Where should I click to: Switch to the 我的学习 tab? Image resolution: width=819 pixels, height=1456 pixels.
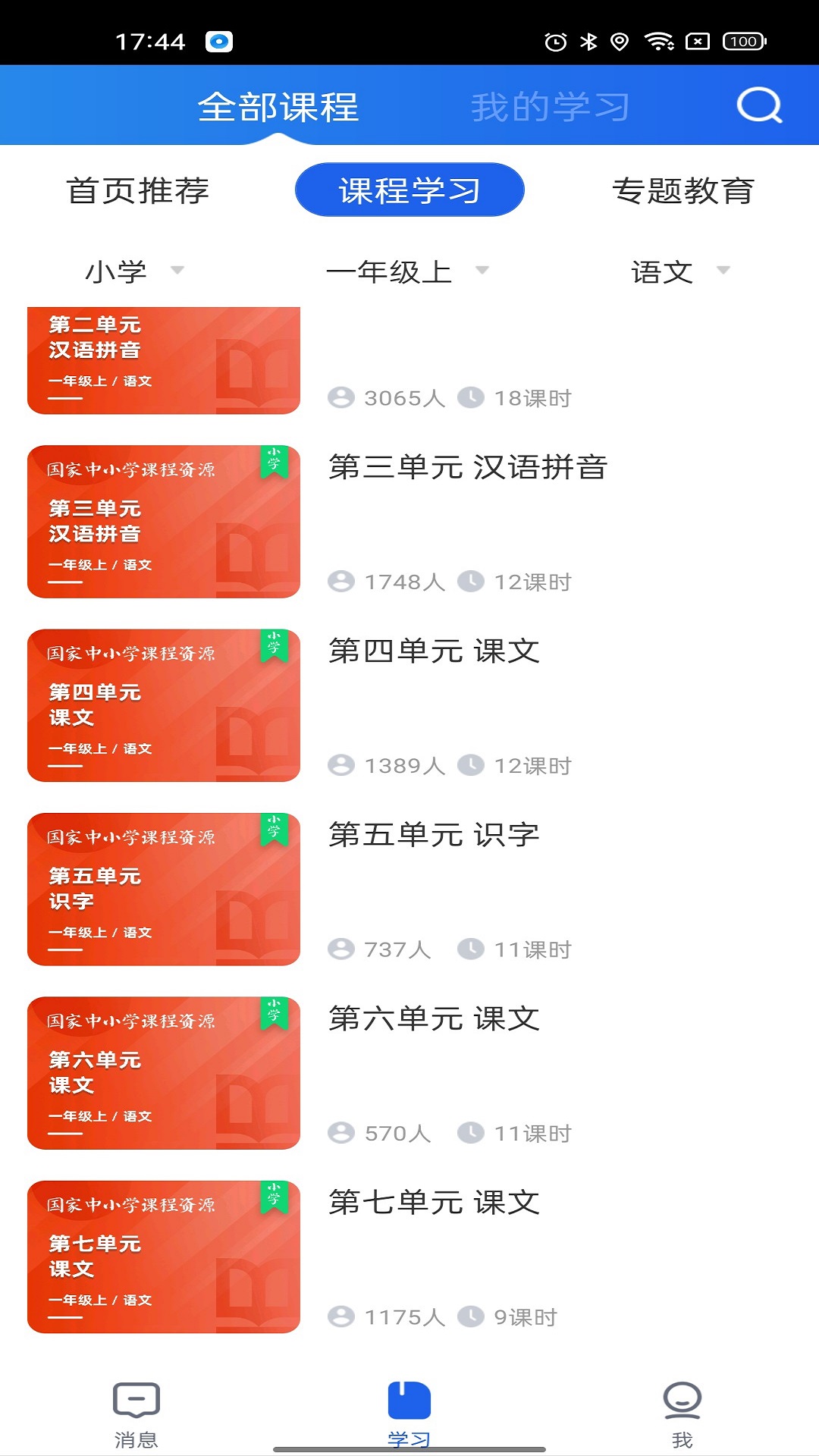[x=550, y=105]
